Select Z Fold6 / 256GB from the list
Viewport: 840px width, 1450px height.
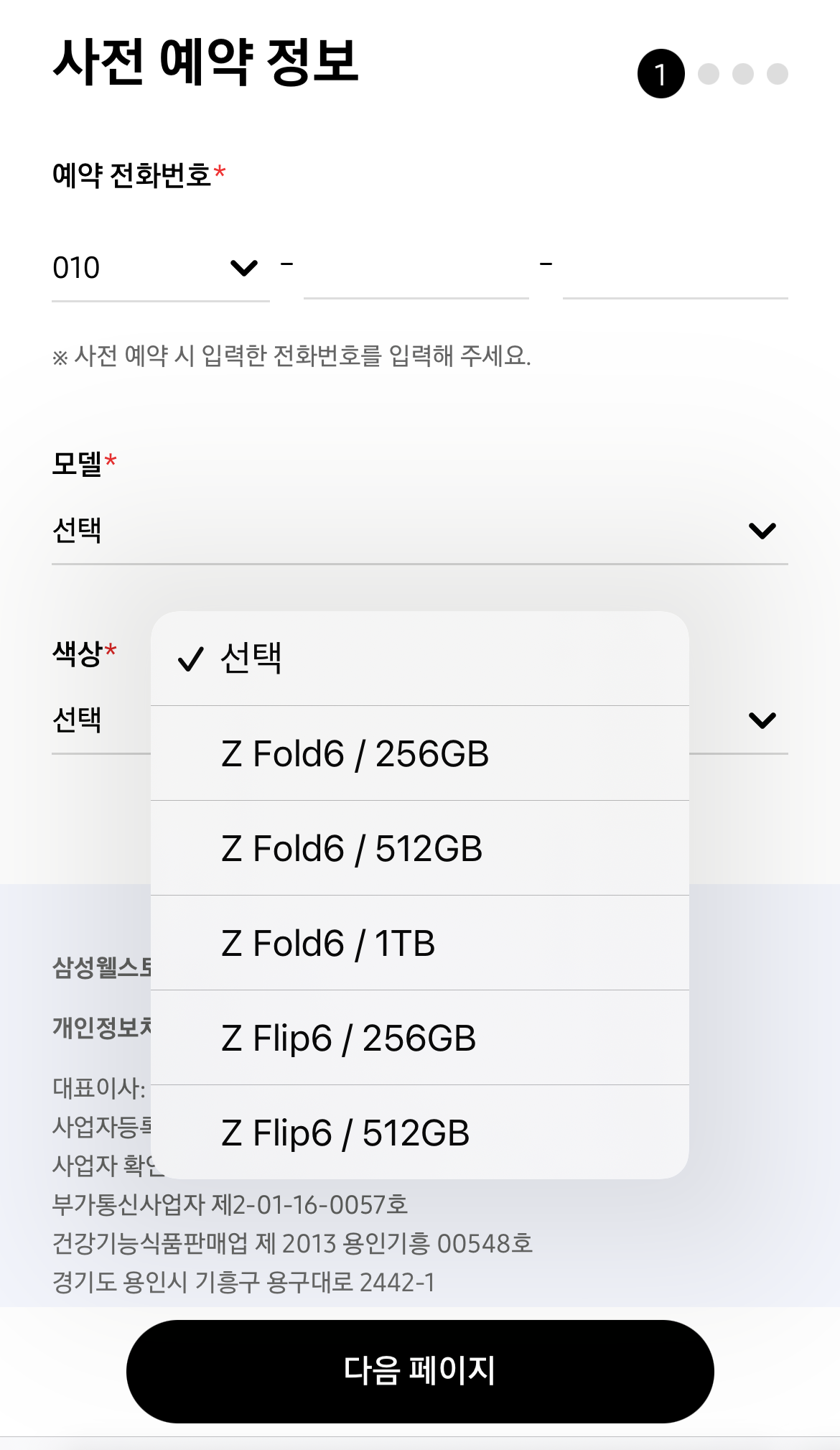420,754
